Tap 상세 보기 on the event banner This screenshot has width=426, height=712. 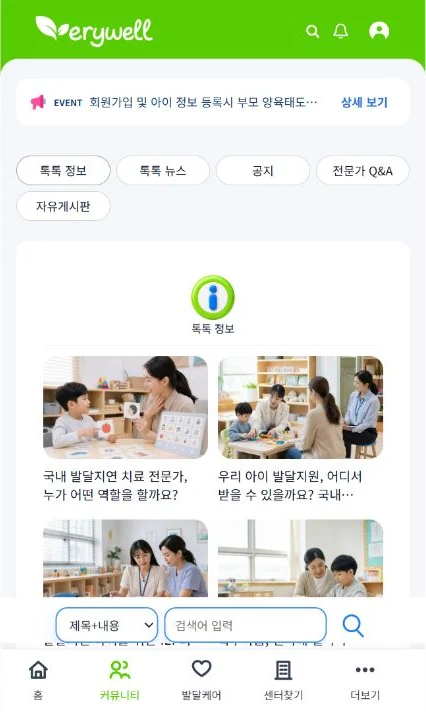click(x=364, y=102)
